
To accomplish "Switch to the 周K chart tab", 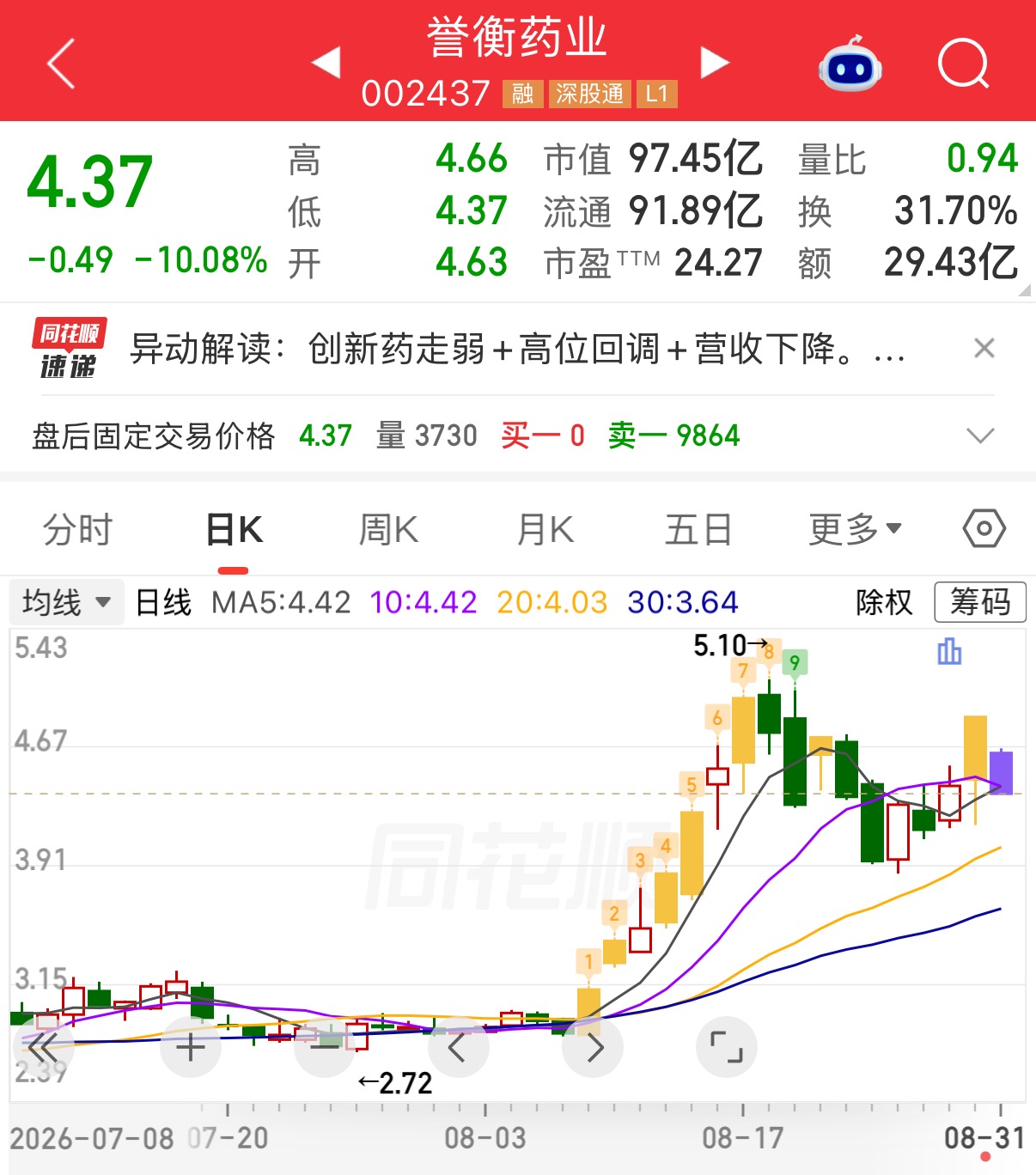I will [388, 529].
